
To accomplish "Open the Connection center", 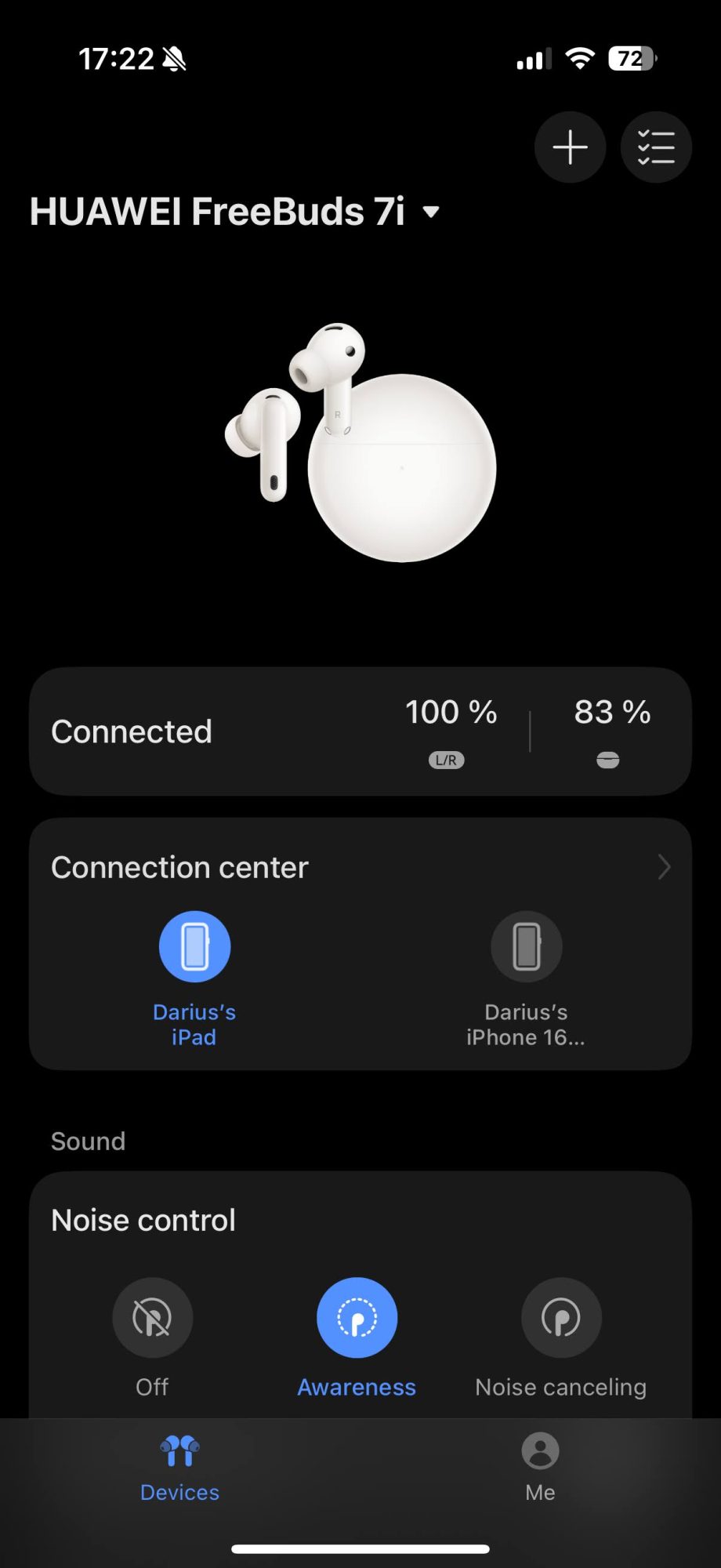I will 663,867.
